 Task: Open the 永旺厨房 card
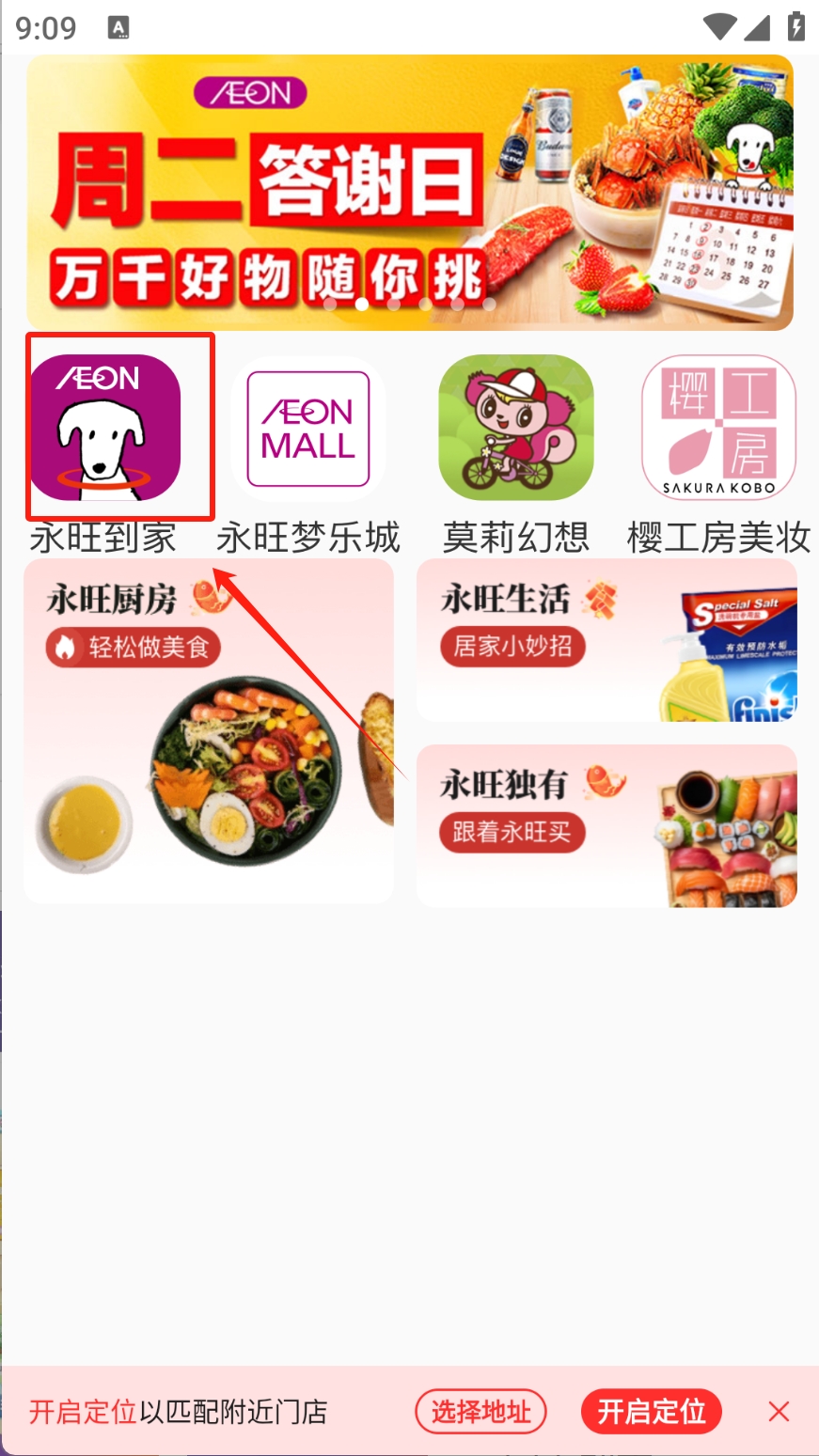[x=209, y=731]
